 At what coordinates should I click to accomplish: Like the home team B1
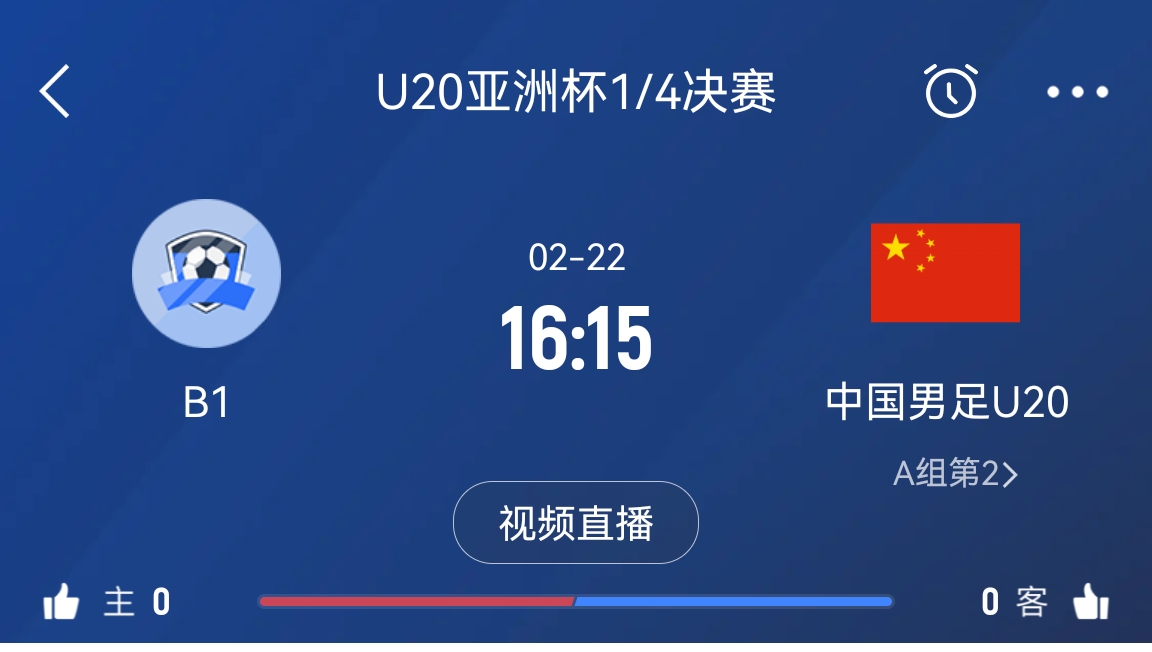coord(61,602)
